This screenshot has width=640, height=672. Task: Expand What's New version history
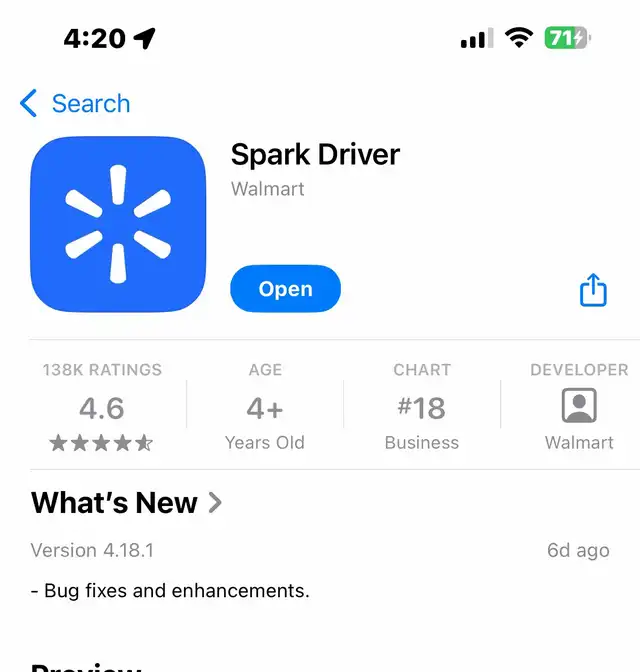coord(127,503)
